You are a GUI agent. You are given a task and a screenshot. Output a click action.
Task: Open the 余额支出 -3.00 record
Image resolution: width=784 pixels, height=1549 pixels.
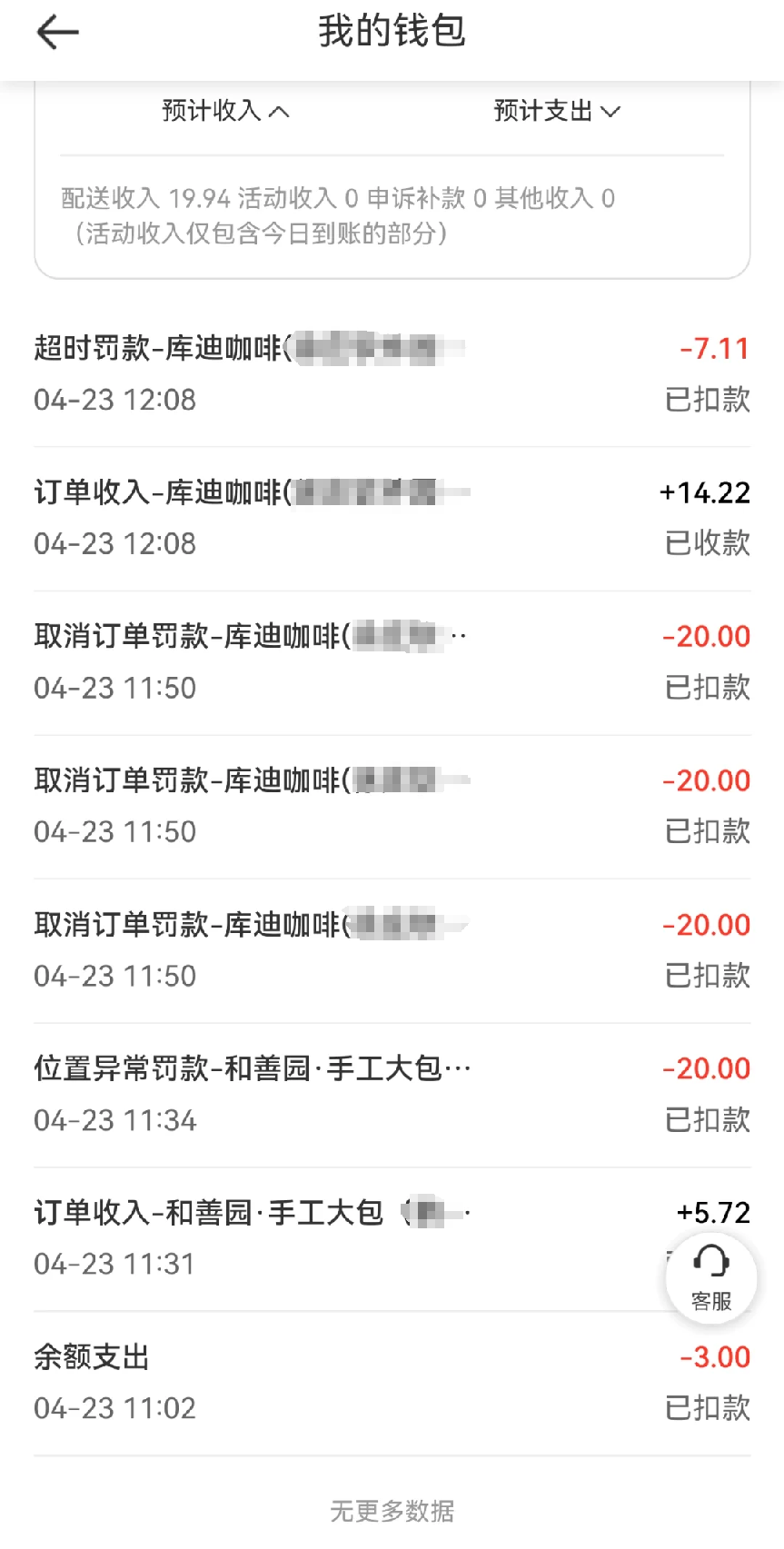point(392,1382)
